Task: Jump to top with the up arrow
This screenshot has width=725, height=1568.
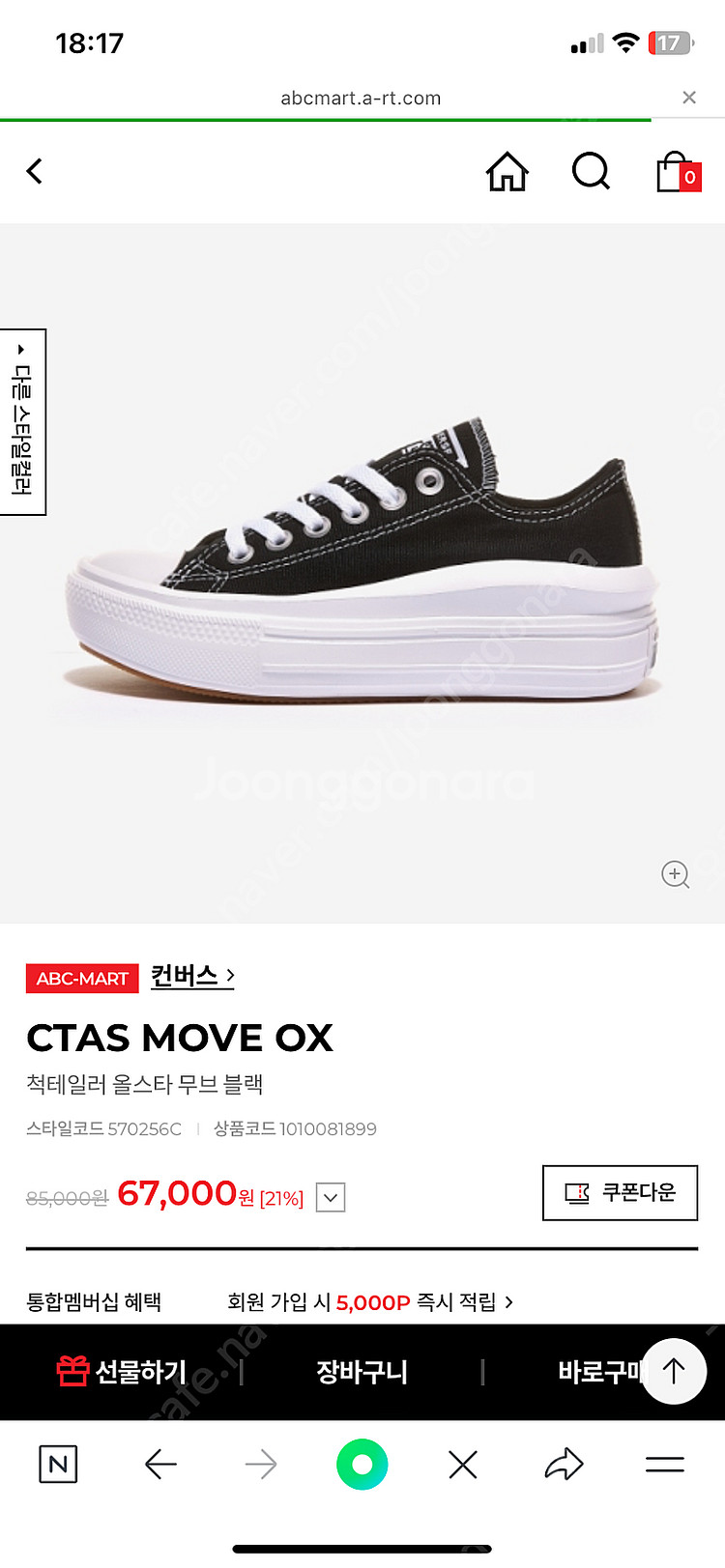Action: pos(674,1370)
